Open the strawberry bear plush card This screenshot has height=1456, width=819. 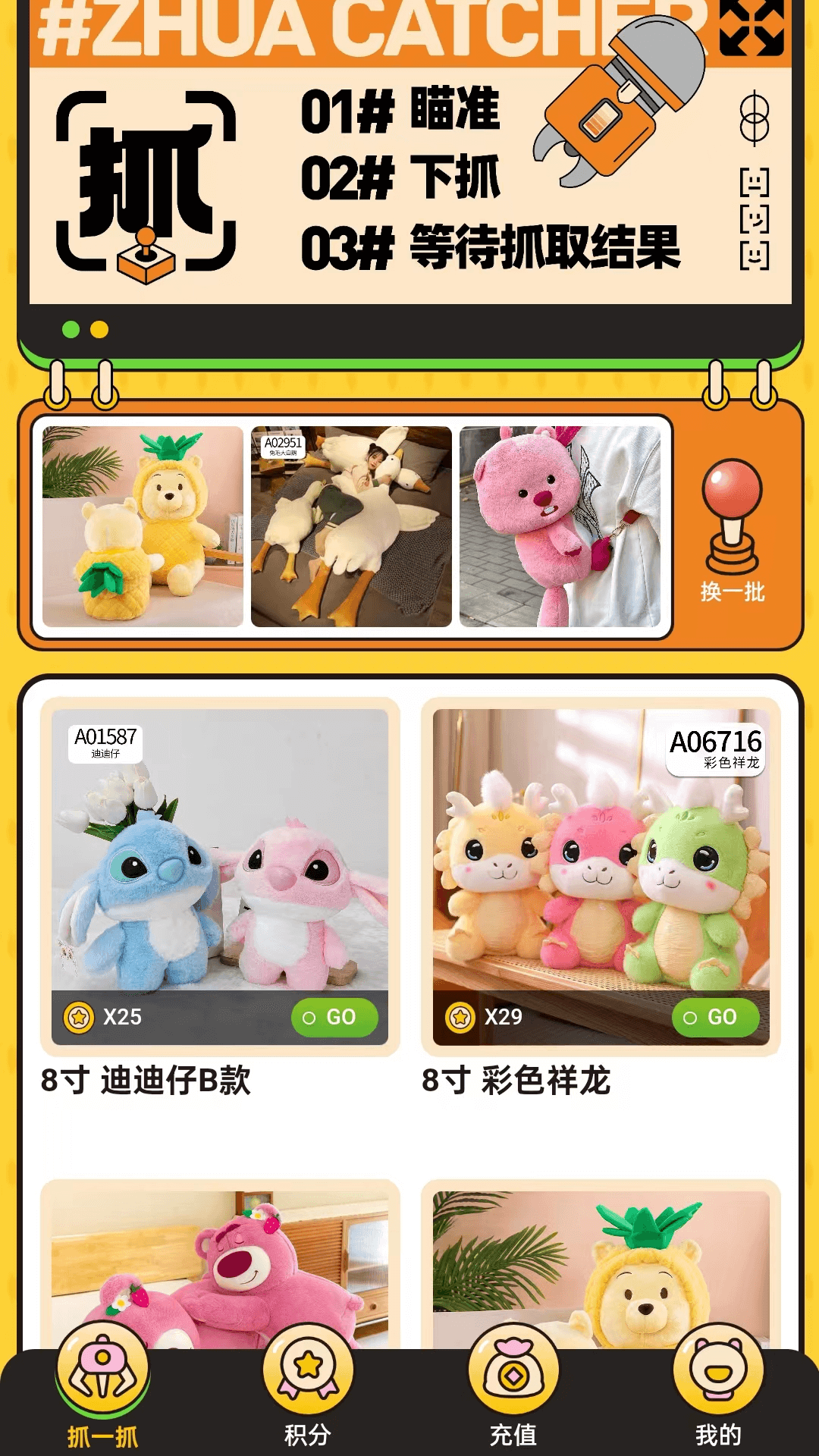tap(219, 1266)
